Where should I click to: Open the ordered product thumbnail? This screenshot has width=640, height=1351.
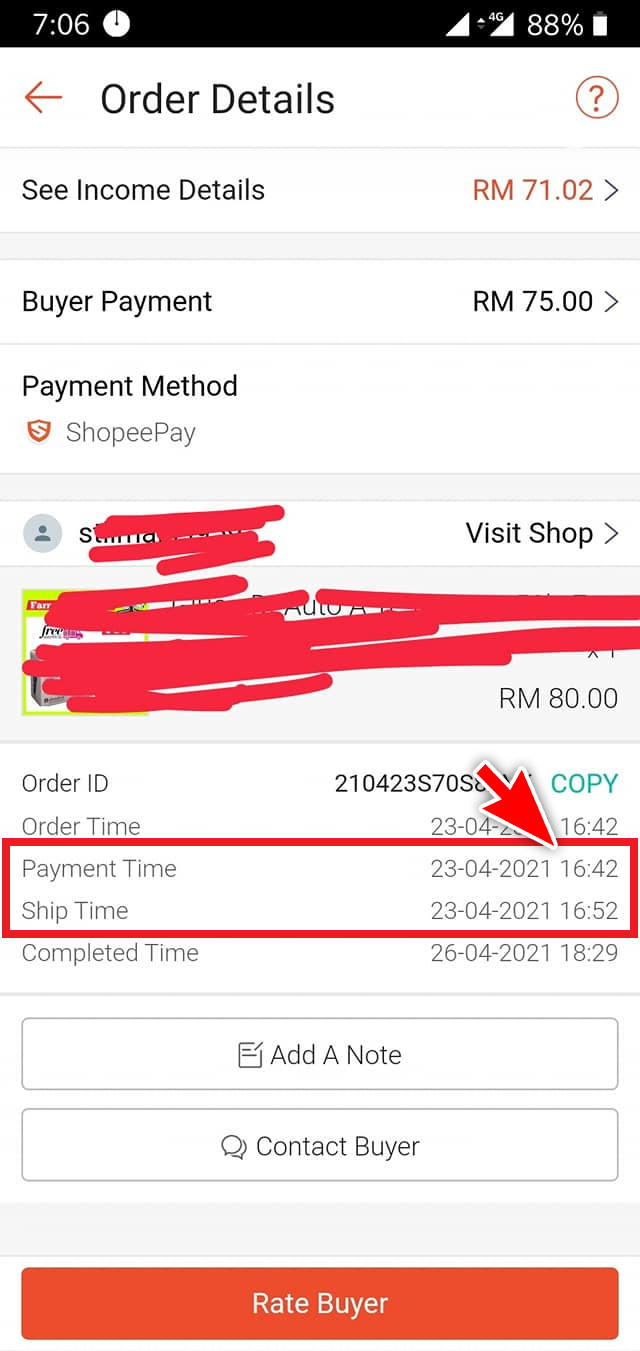point(84,652)
